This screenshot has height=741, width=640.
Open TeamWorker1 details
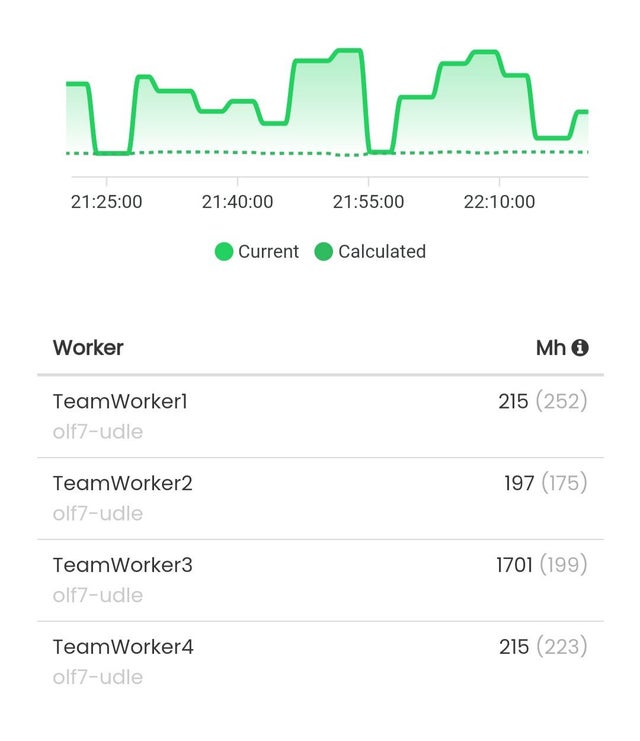(120, 402)
